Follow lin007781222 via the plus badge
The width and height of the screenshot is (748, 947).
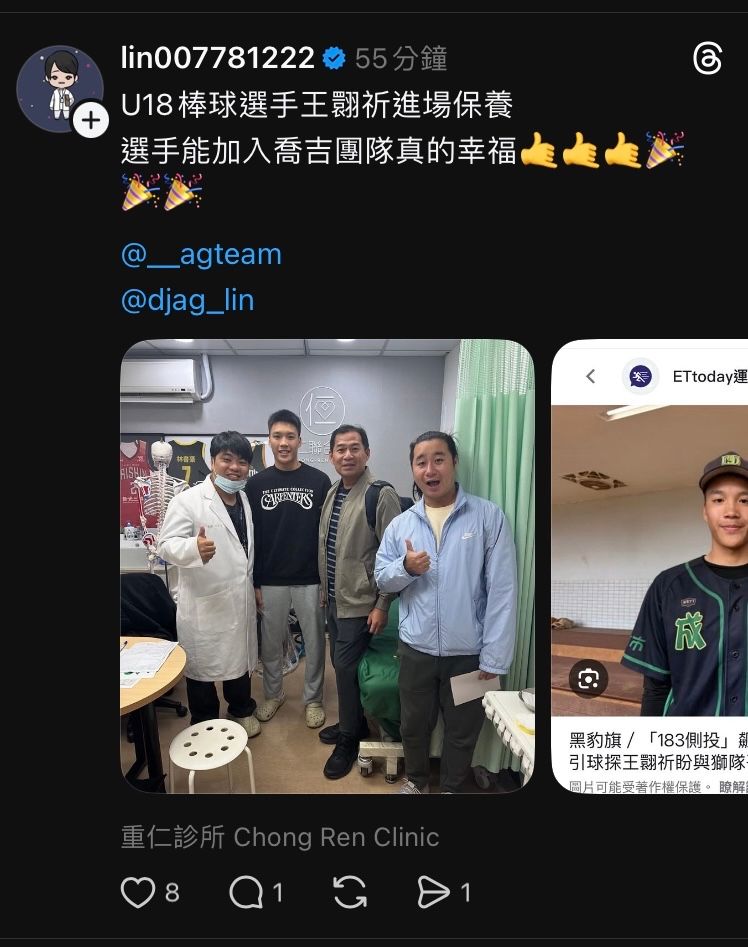(x=91, y=121)
